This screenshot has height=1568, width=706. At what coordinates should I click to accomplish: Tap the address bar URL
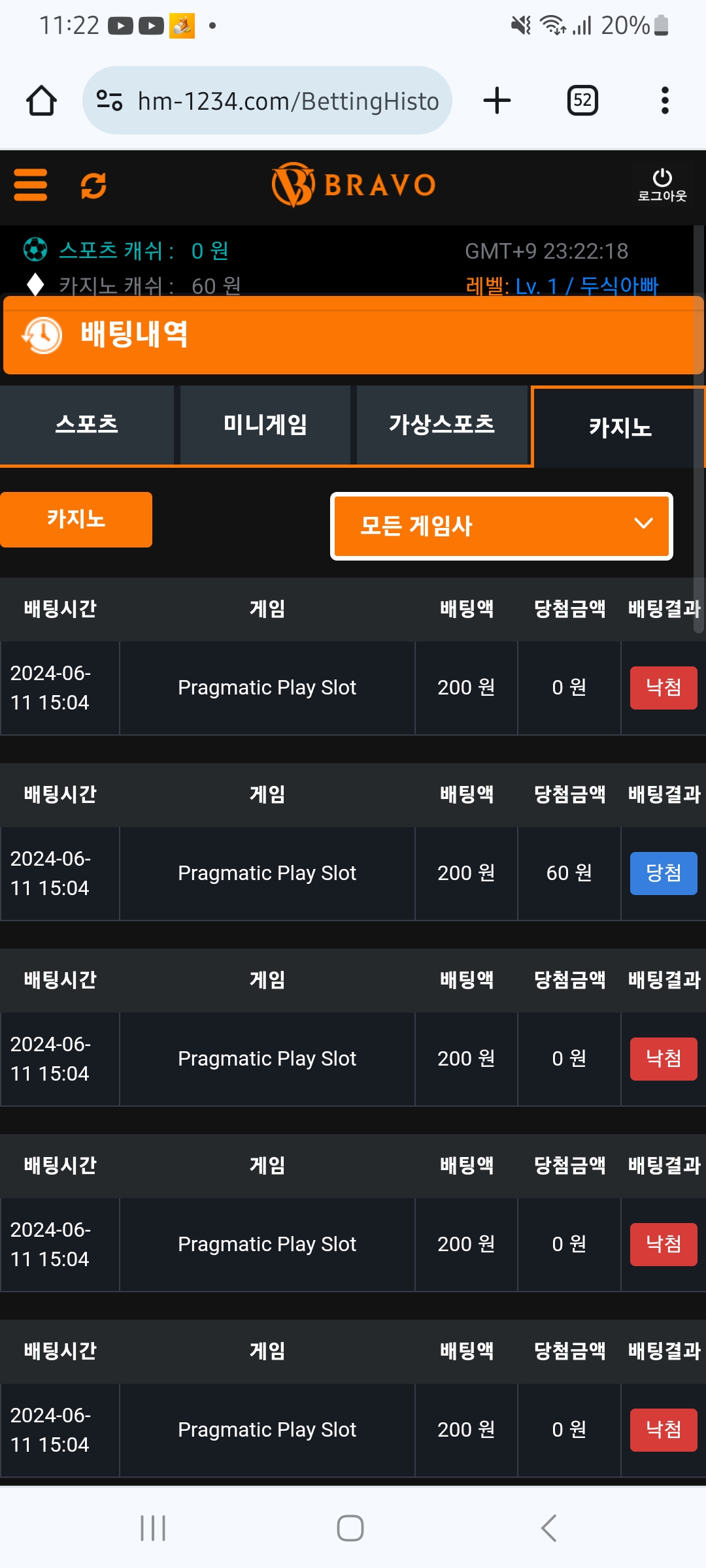click(288, 101)
